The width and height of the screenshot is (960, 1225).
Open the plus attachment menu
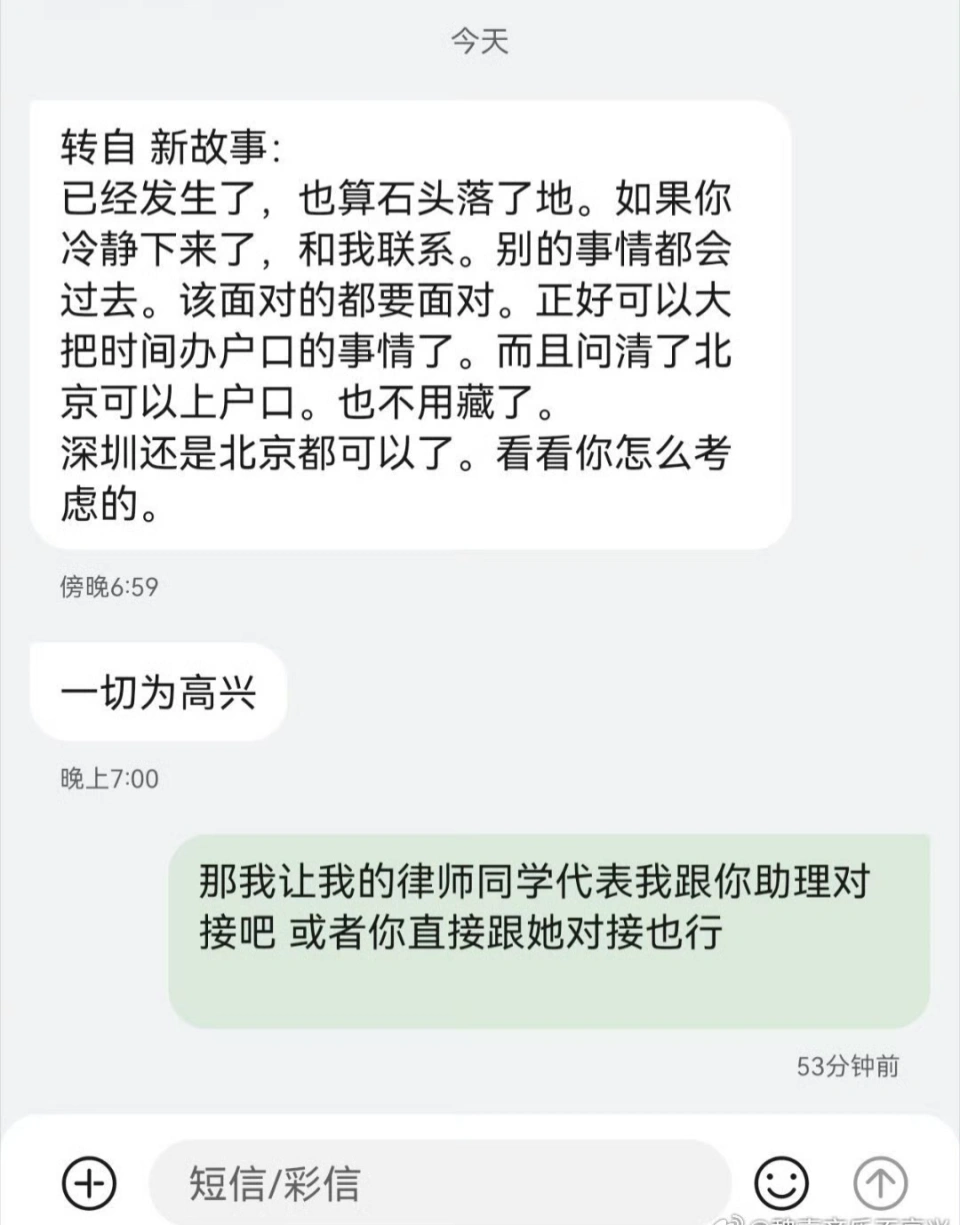click(x=89, y=1184)
